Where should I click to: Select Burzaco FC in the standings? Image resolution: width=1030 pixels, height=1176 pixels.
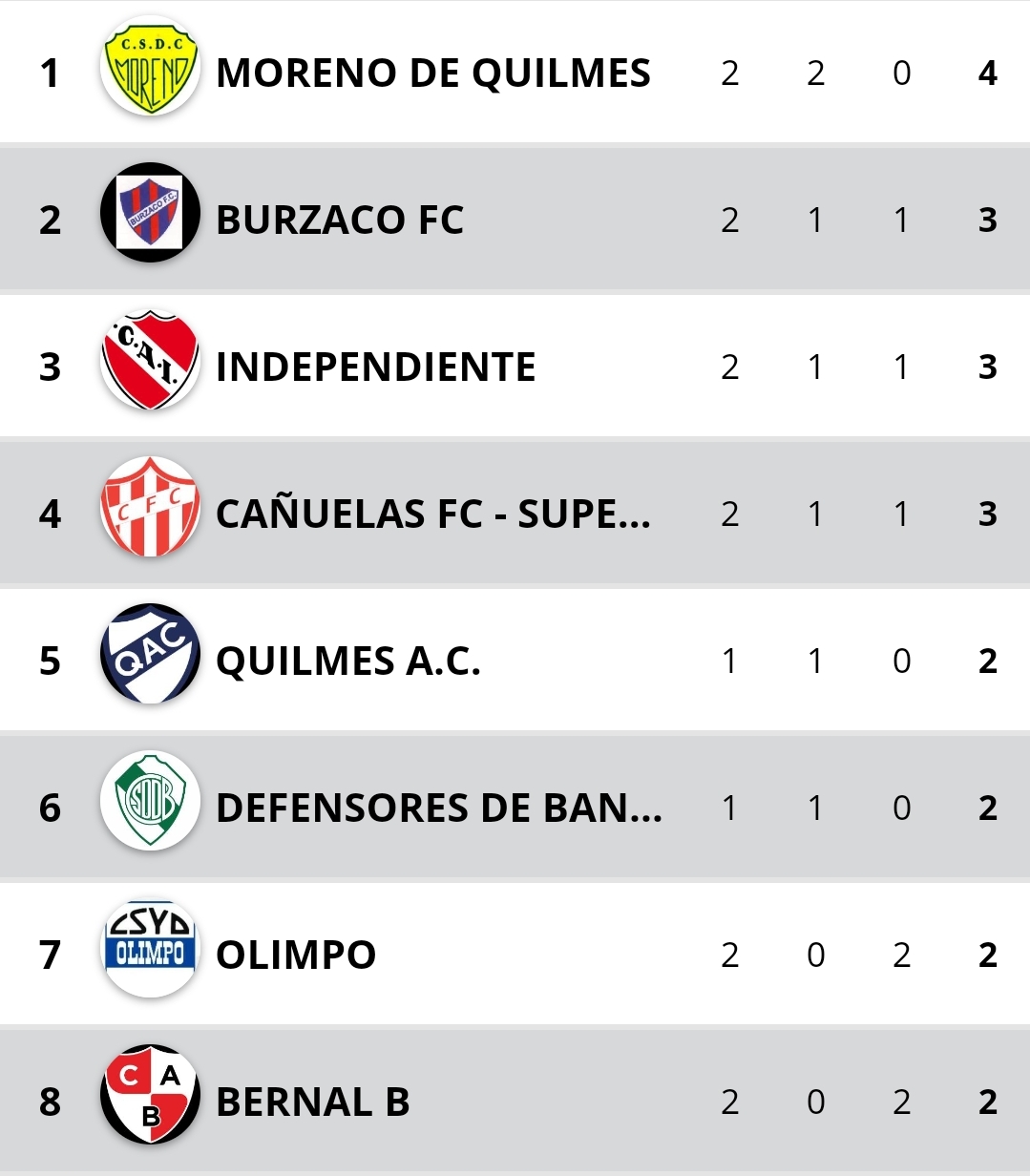[340, 220]
